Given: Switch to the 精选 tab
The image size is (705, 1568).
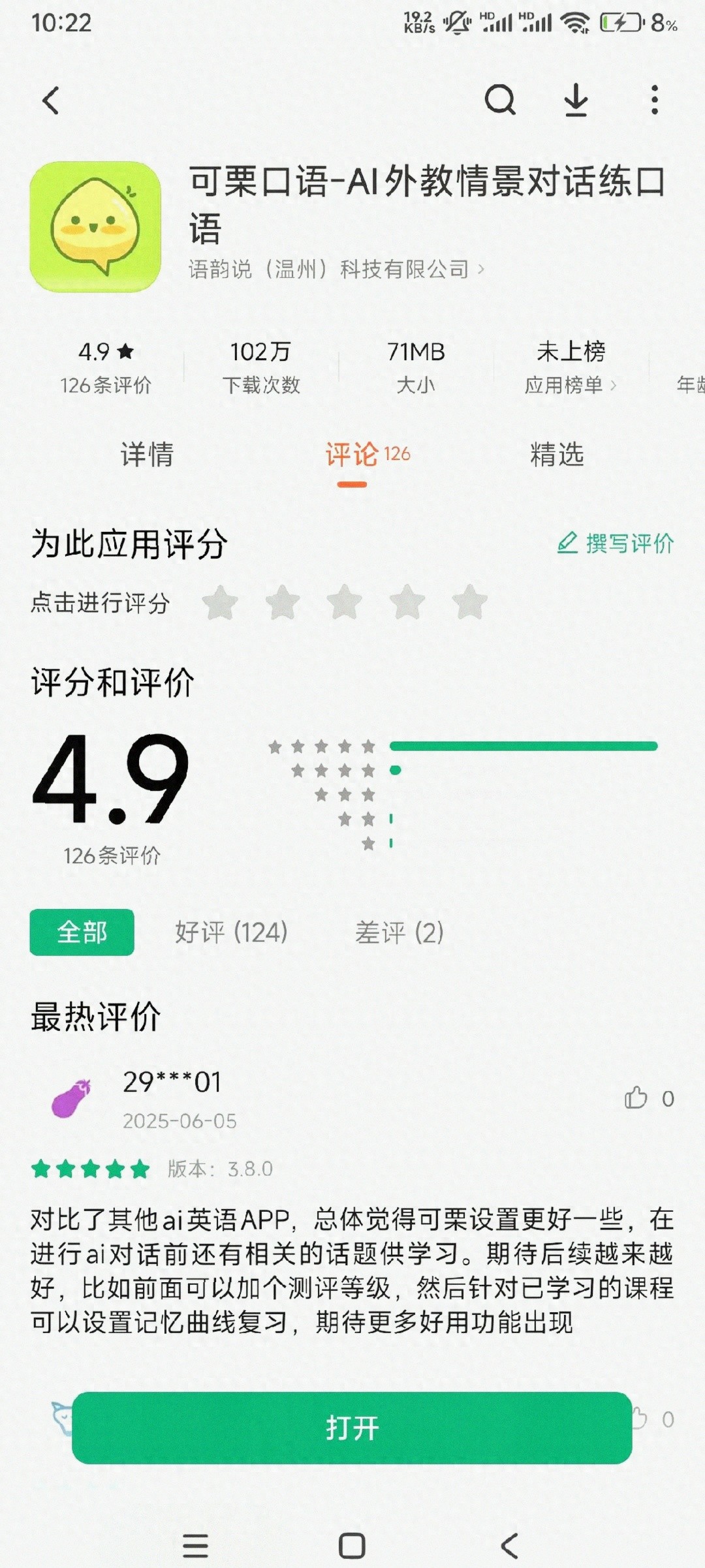Looking at the screenshot, I should [x=556, y=454].
